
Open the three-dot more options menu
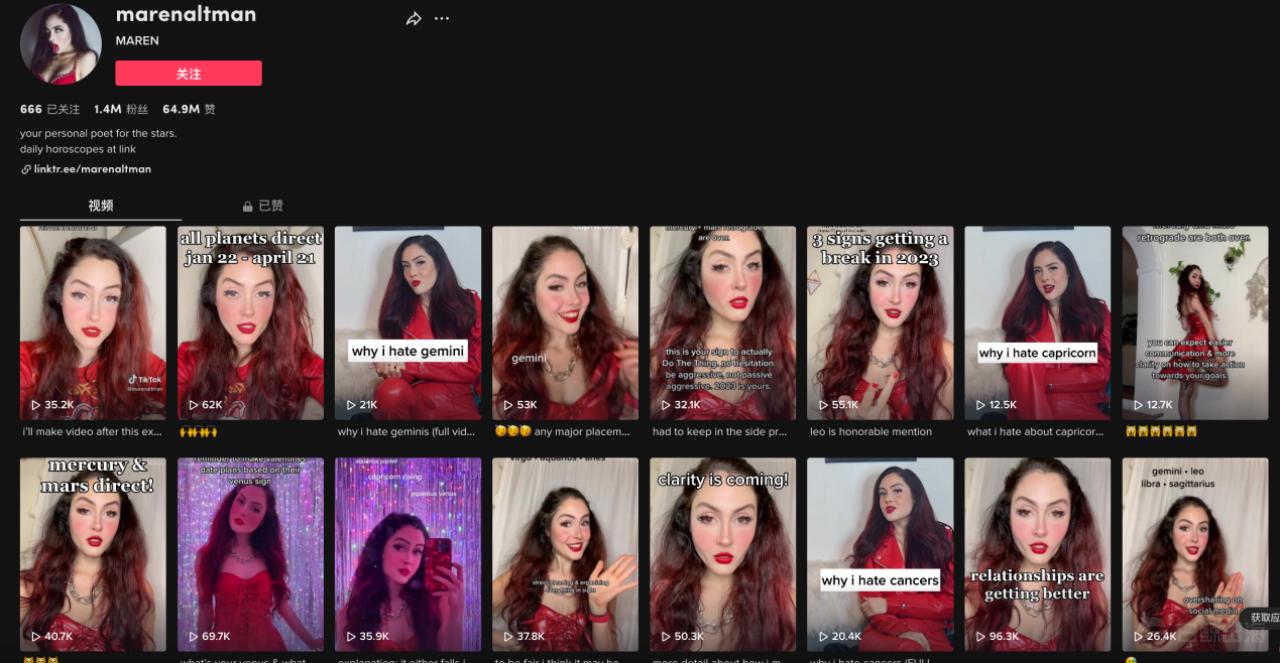point(442,19)
